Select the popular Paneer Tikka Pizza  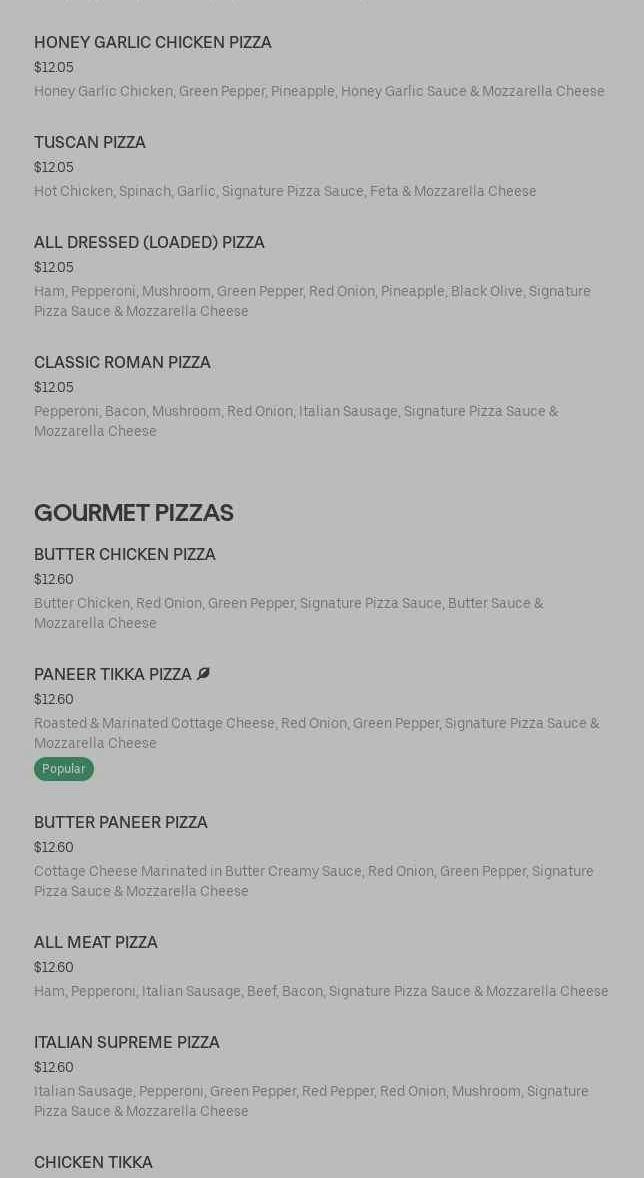(113, 674)
